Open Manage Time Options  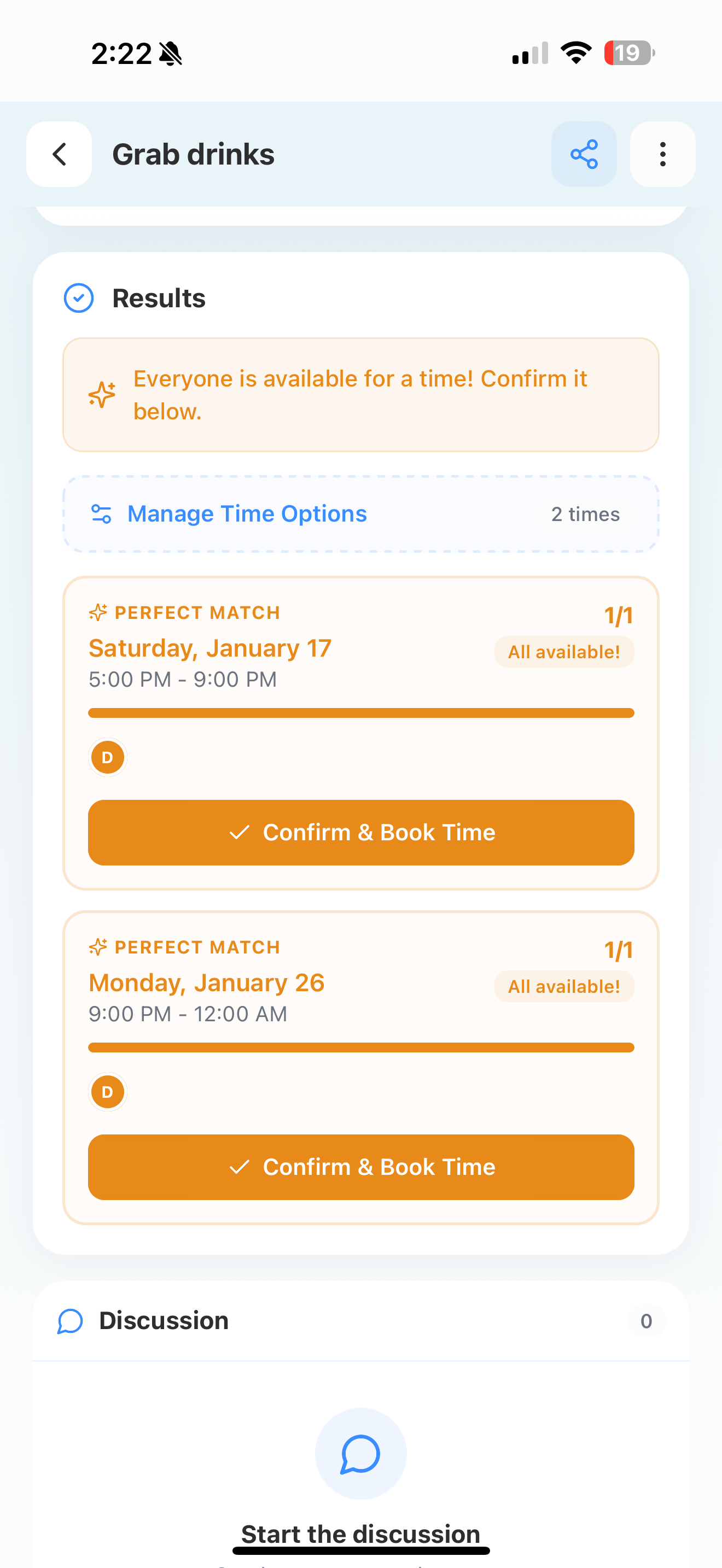(247, 514)
